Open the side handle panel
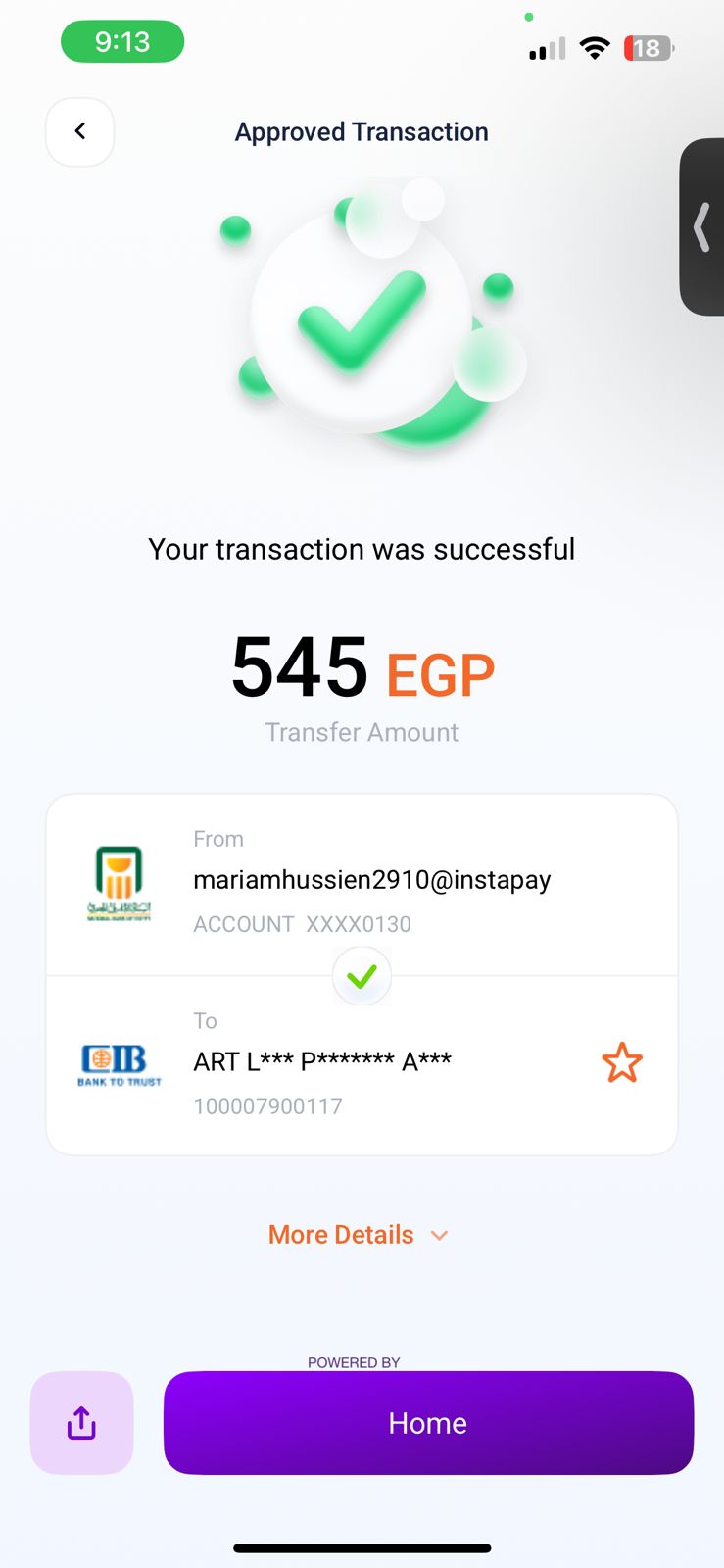Screen dimensions: 724x1568 click(702, 227)
